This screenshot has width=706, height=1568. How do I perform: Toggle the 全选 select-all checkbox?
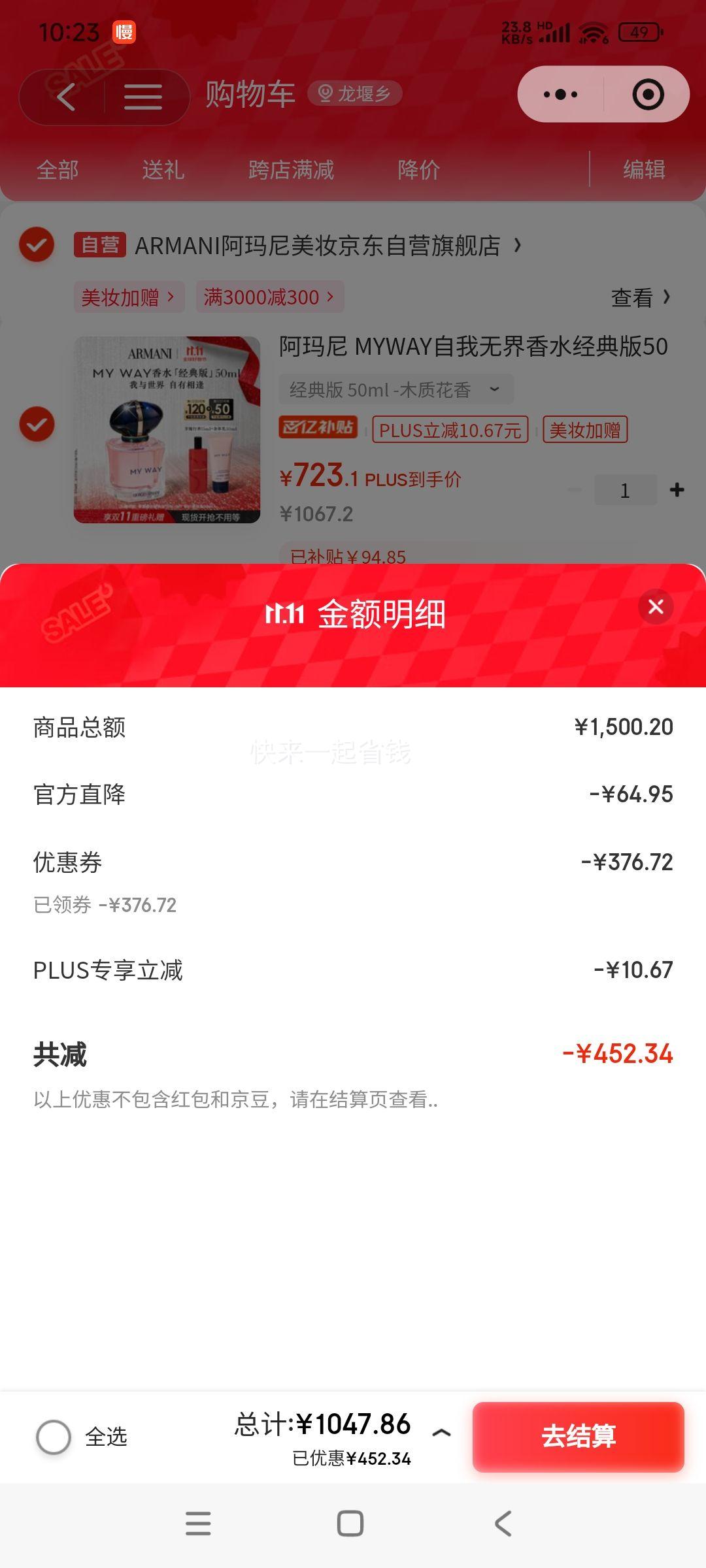click(54, 1437)
